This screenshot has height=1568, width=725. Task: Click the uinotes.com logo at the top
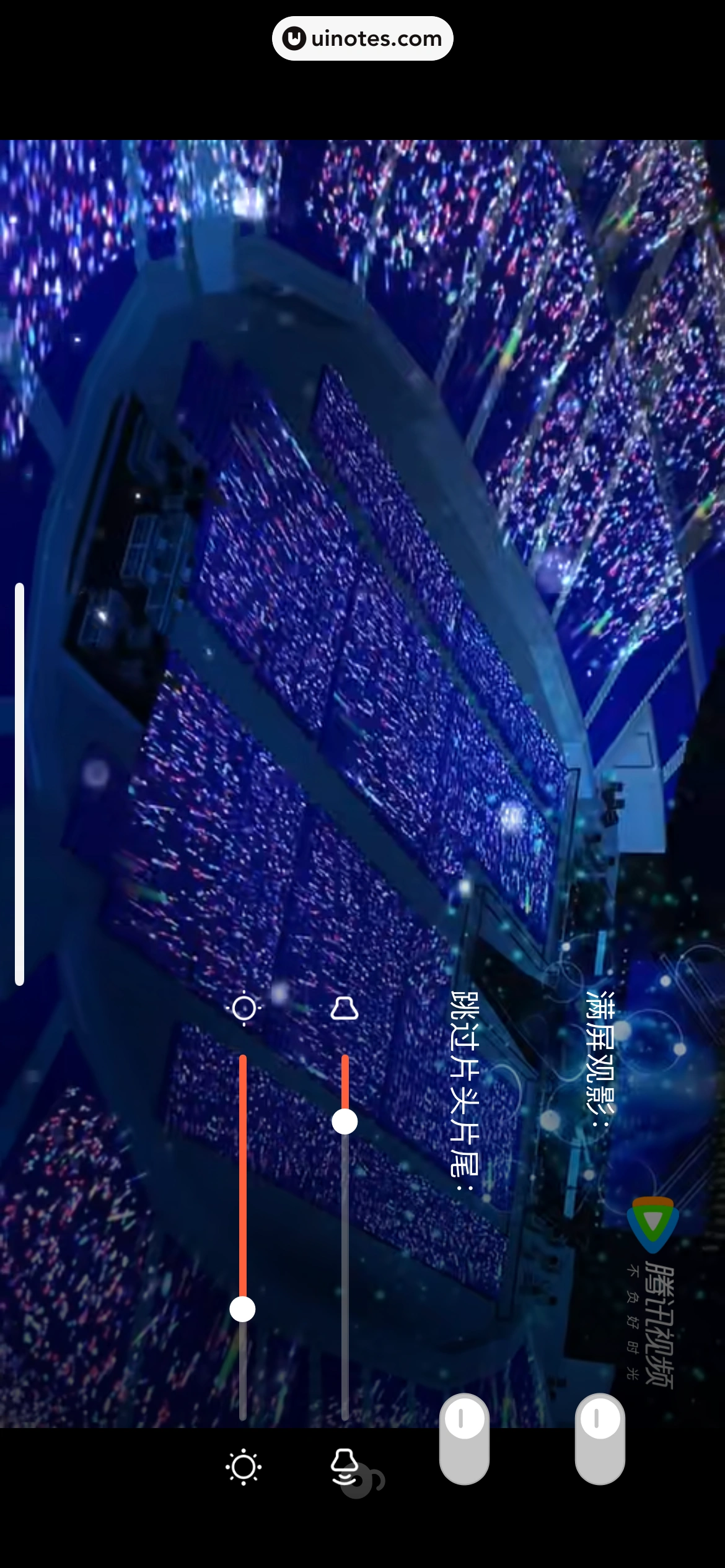(362, 38)
